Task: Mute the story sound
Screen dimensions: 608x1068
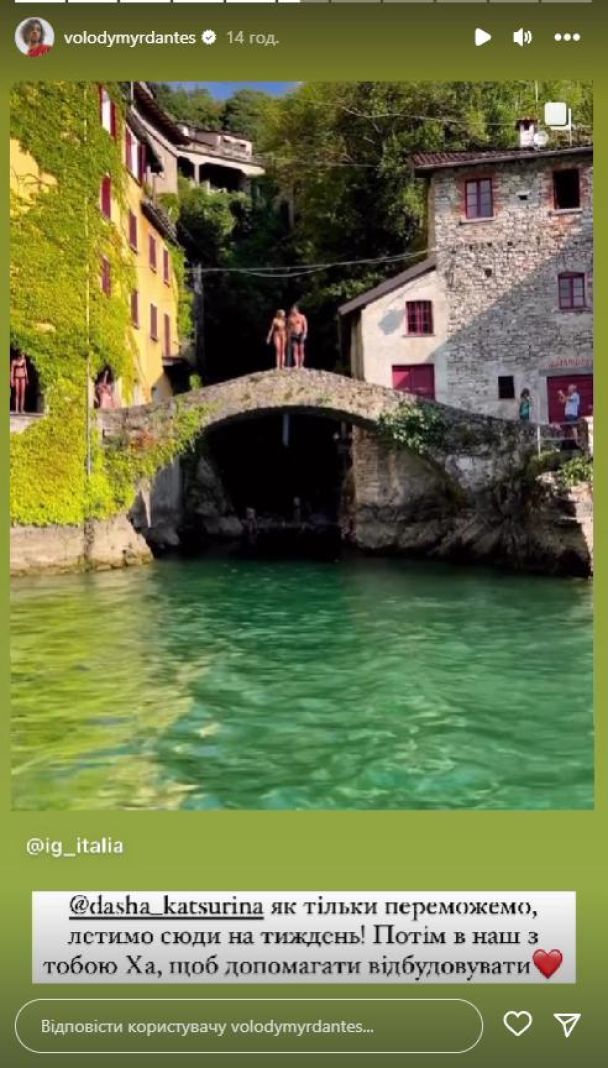Action: click(522, 37)
